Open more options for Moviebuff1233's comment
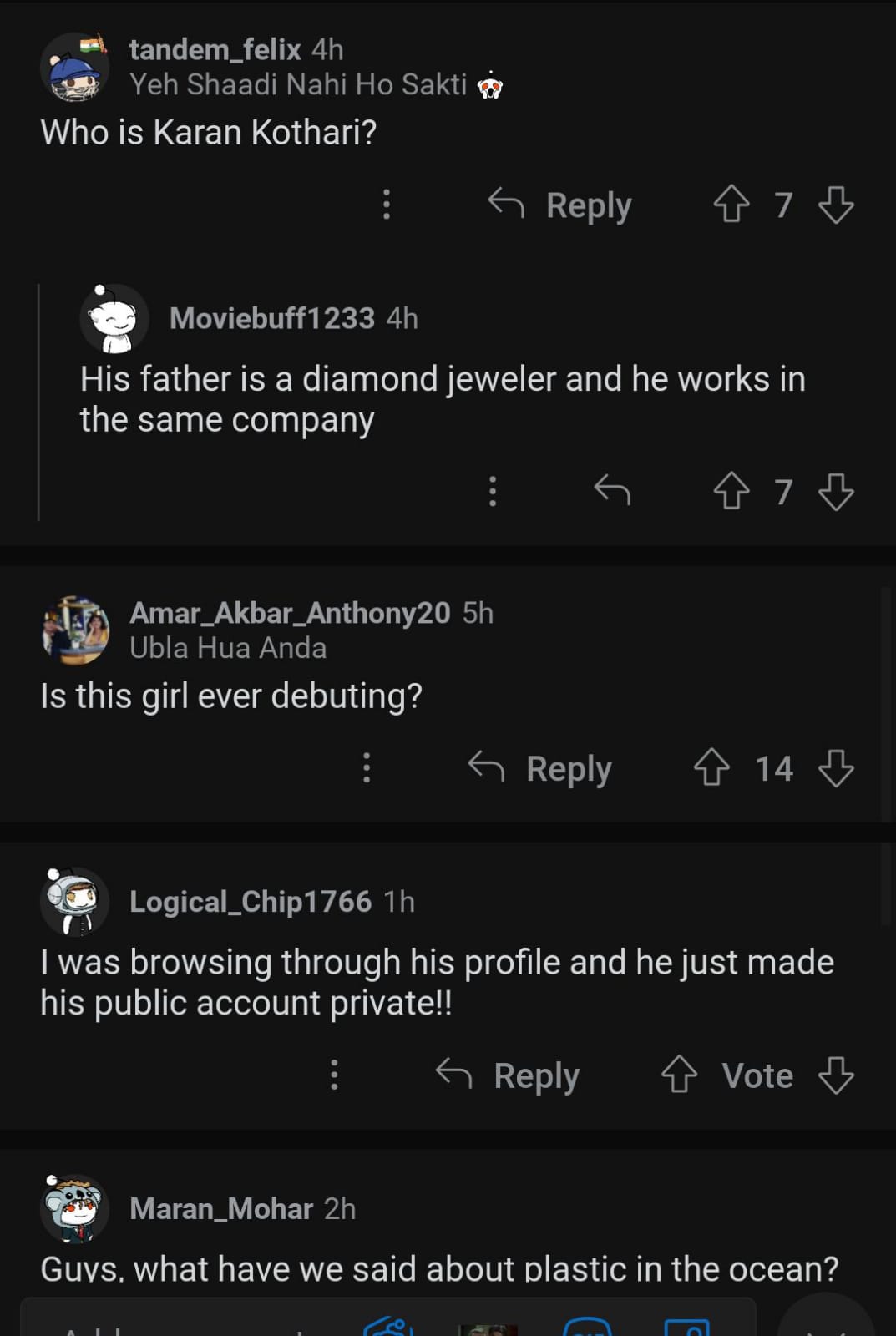 point(493,491)
